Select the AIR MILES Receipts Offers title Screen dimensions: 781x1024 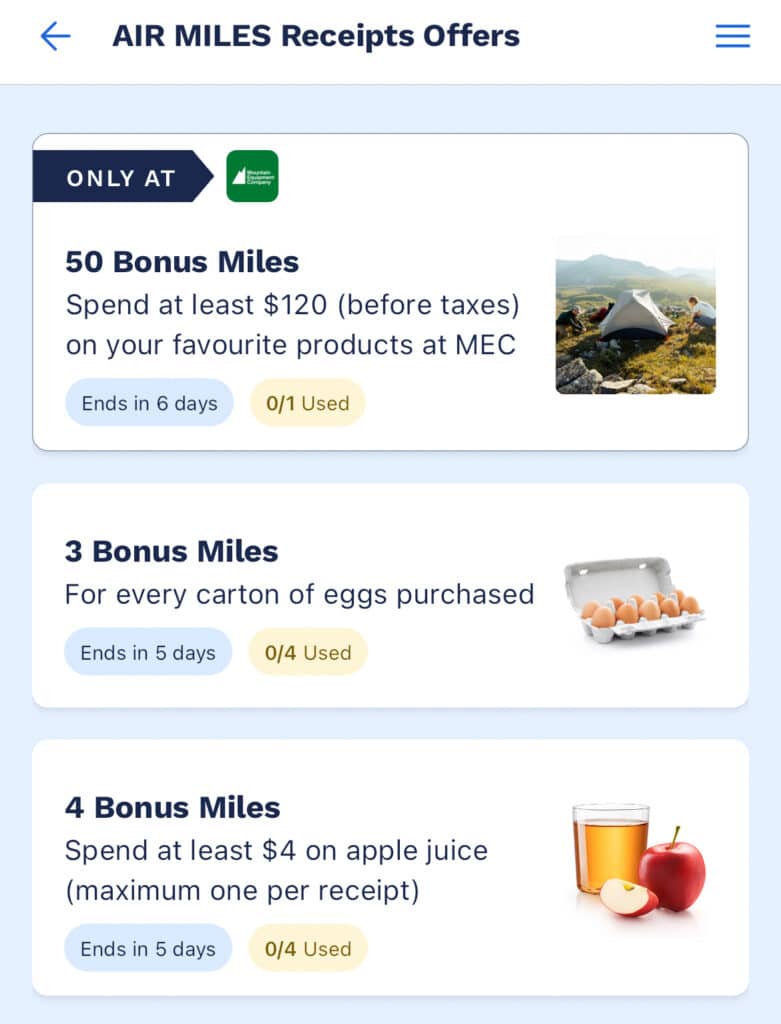click(x=316, y=36)
